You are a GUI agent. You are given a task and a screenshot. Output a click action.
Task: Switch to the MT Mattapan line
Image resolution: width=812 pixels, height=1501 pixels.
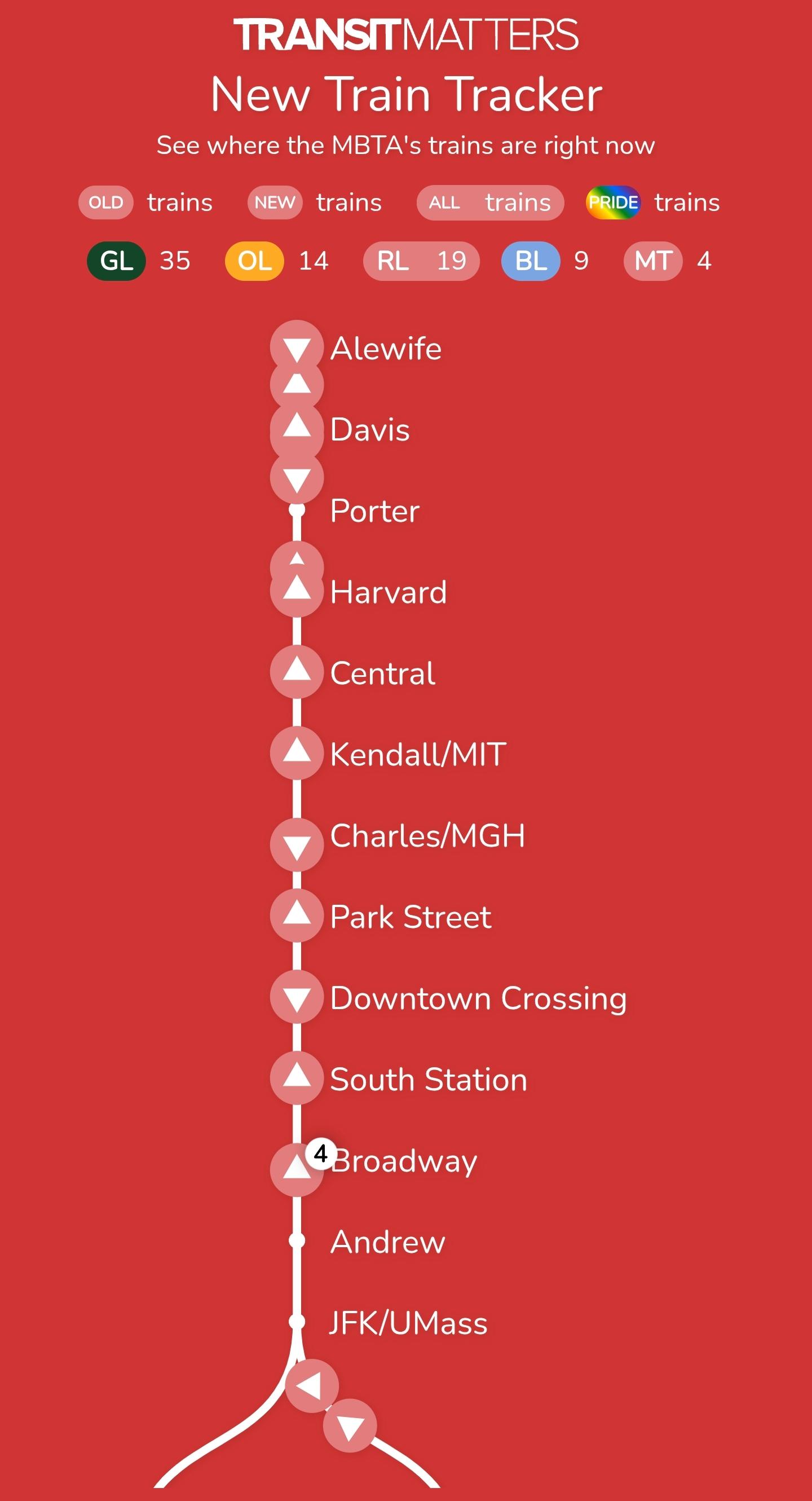tap(653, 261)
